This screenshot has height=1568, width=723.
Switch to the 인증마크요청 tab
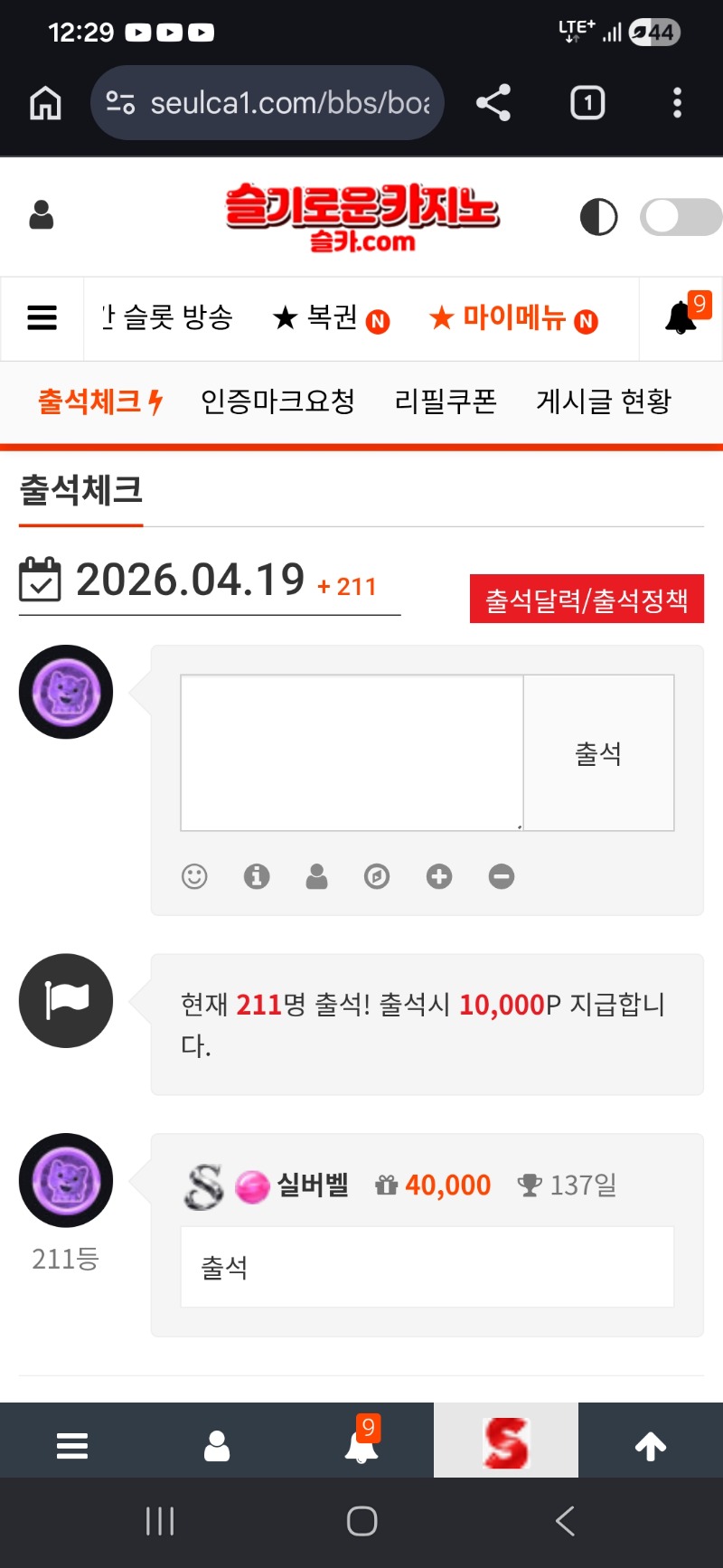click(x=277, y=401)
